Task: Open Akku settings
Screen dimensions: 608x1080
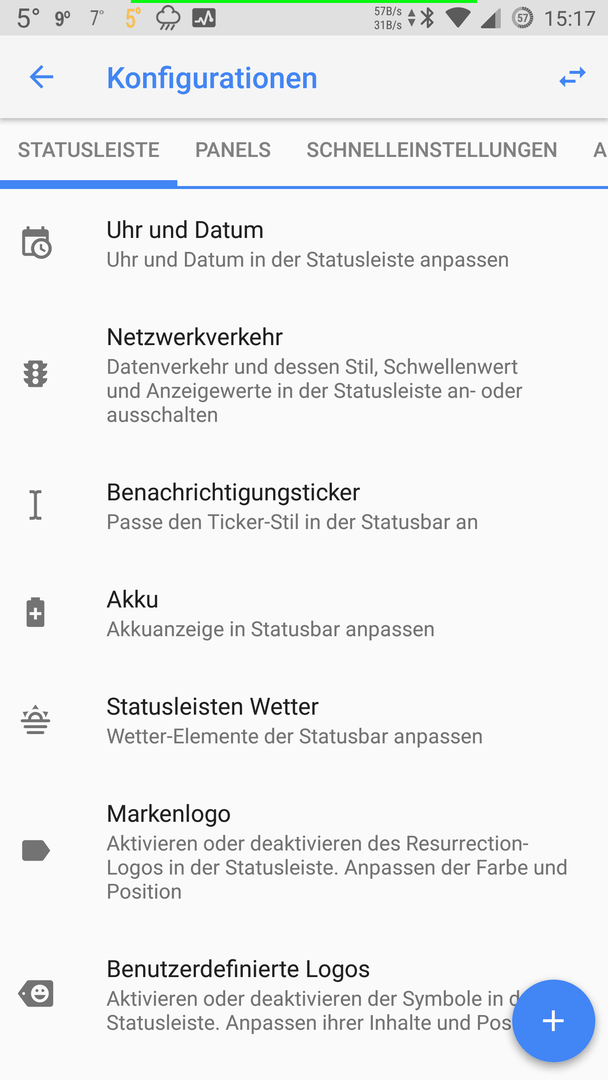Action: 304,613
